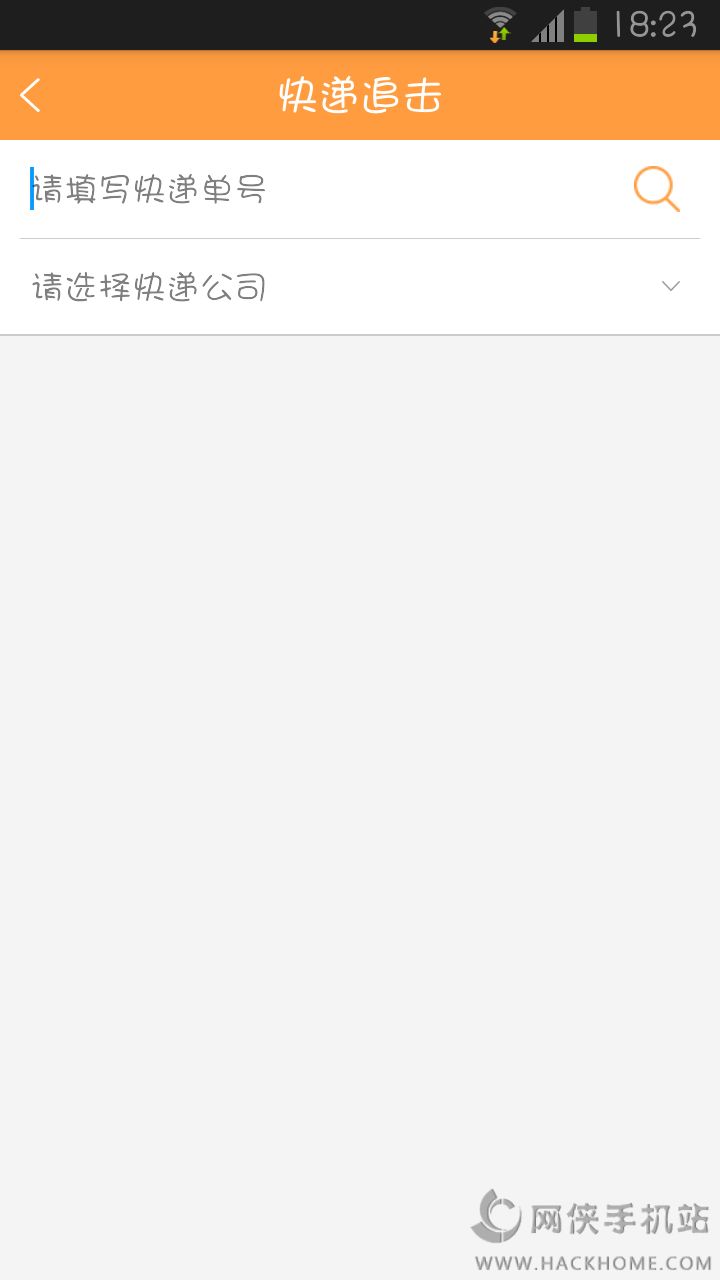This screenshot has height=1280, width=720.
Task: Open the 请选择快递公司 dropdown
Action: (x=360, y=287)
